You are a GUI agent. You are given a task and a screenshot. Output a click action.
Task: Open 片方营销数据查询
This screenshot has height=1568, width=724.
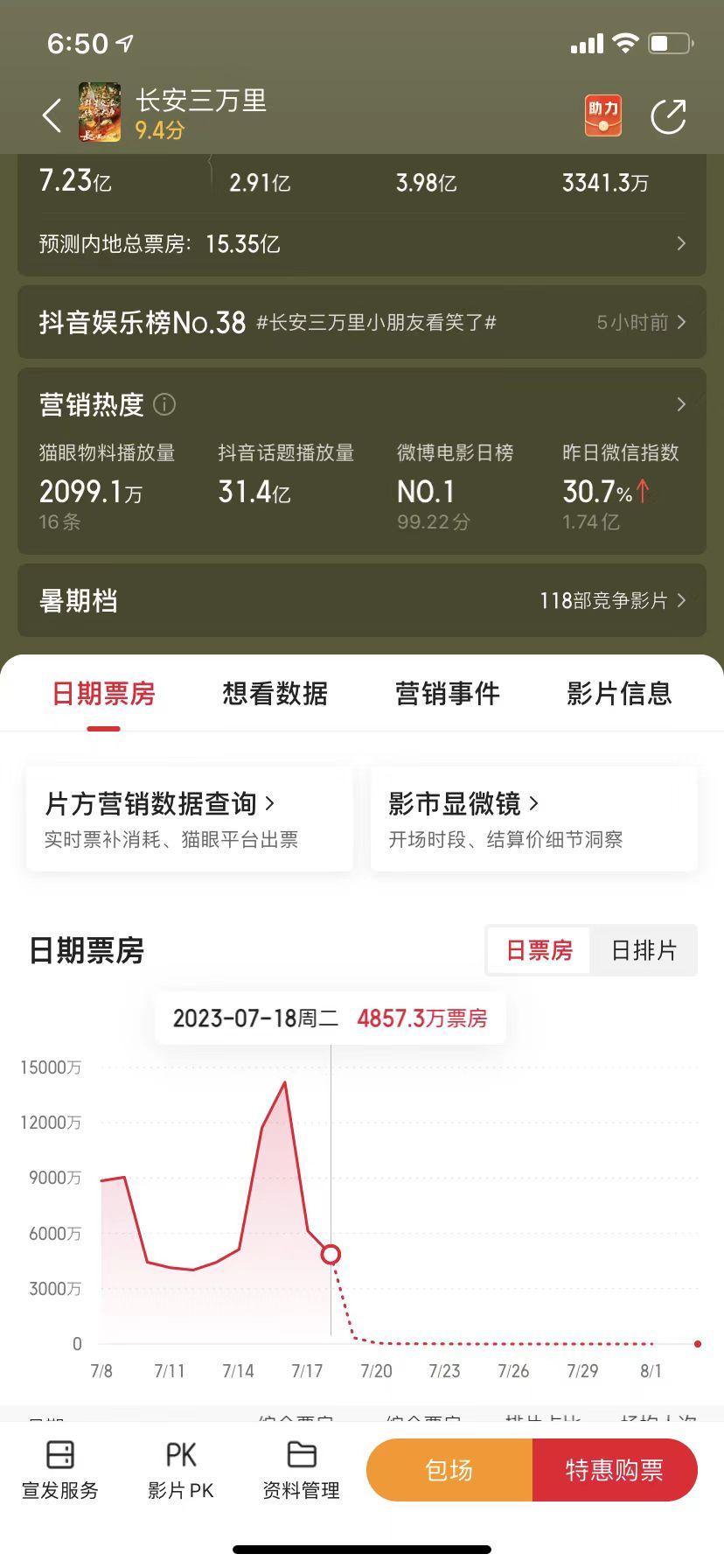[162, 803]
